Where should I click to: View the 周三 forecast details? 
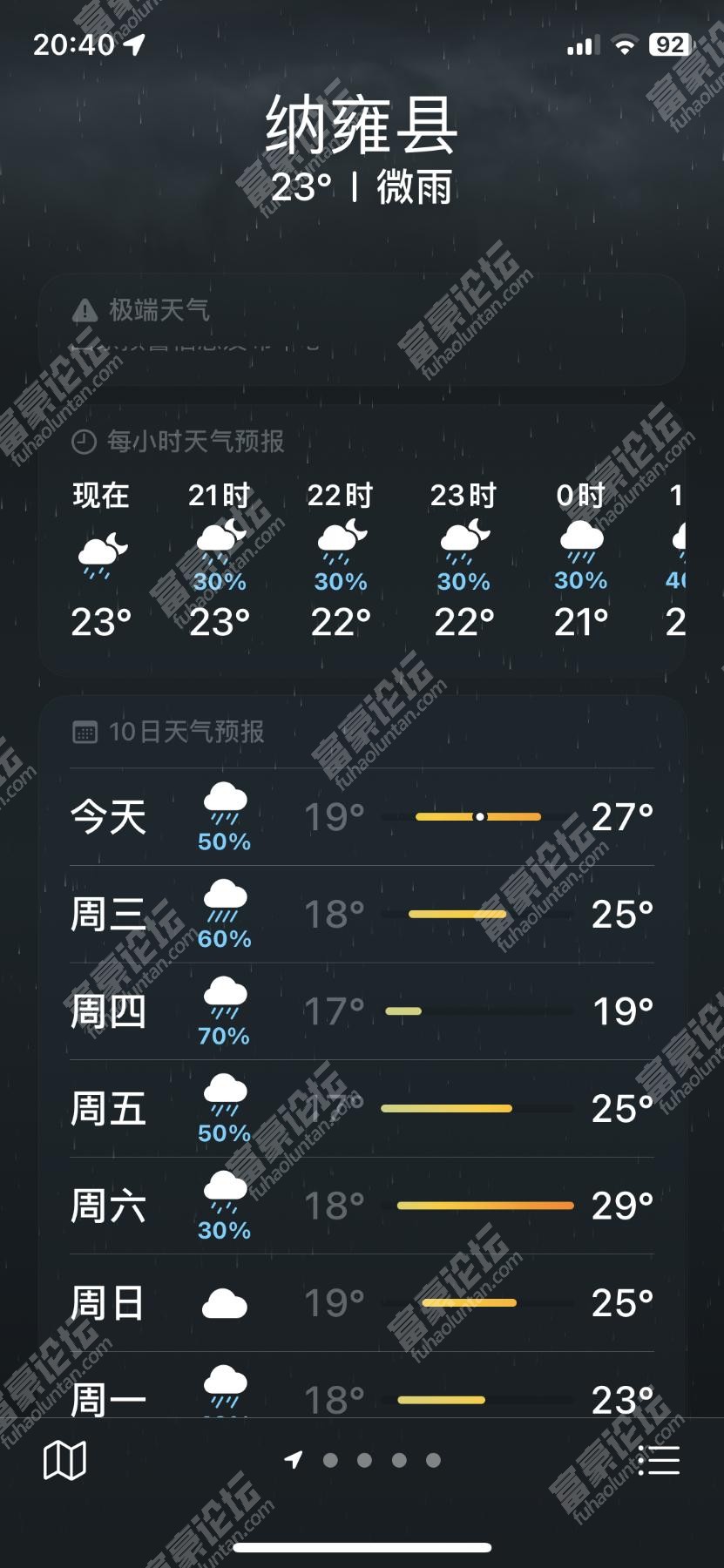point(362,915)
